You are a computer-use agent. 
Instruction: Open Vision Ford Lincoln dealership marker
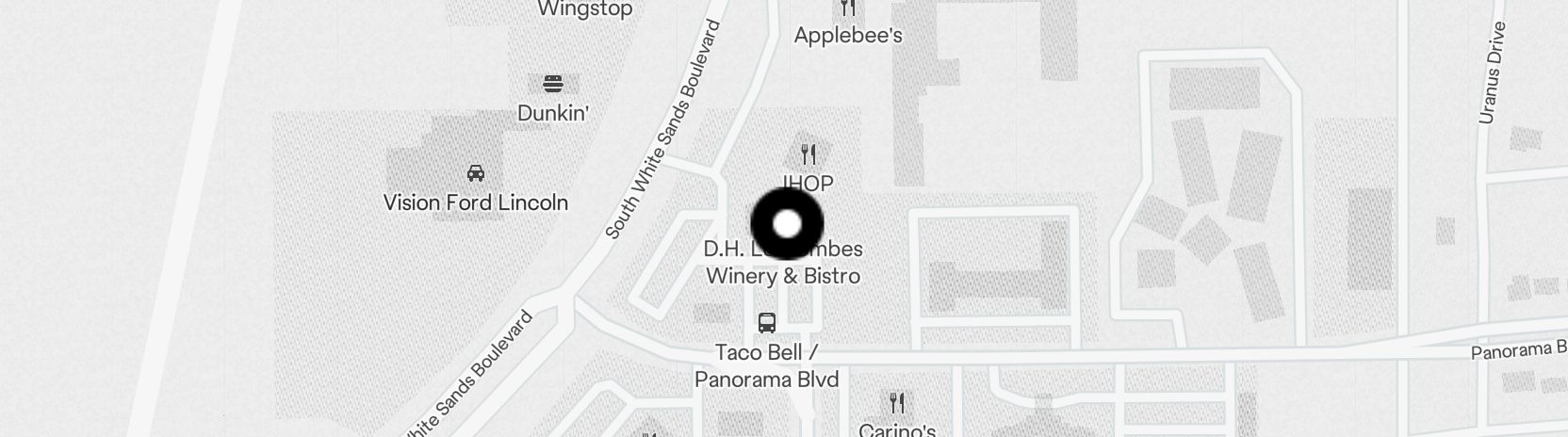(x=476, y=173)
